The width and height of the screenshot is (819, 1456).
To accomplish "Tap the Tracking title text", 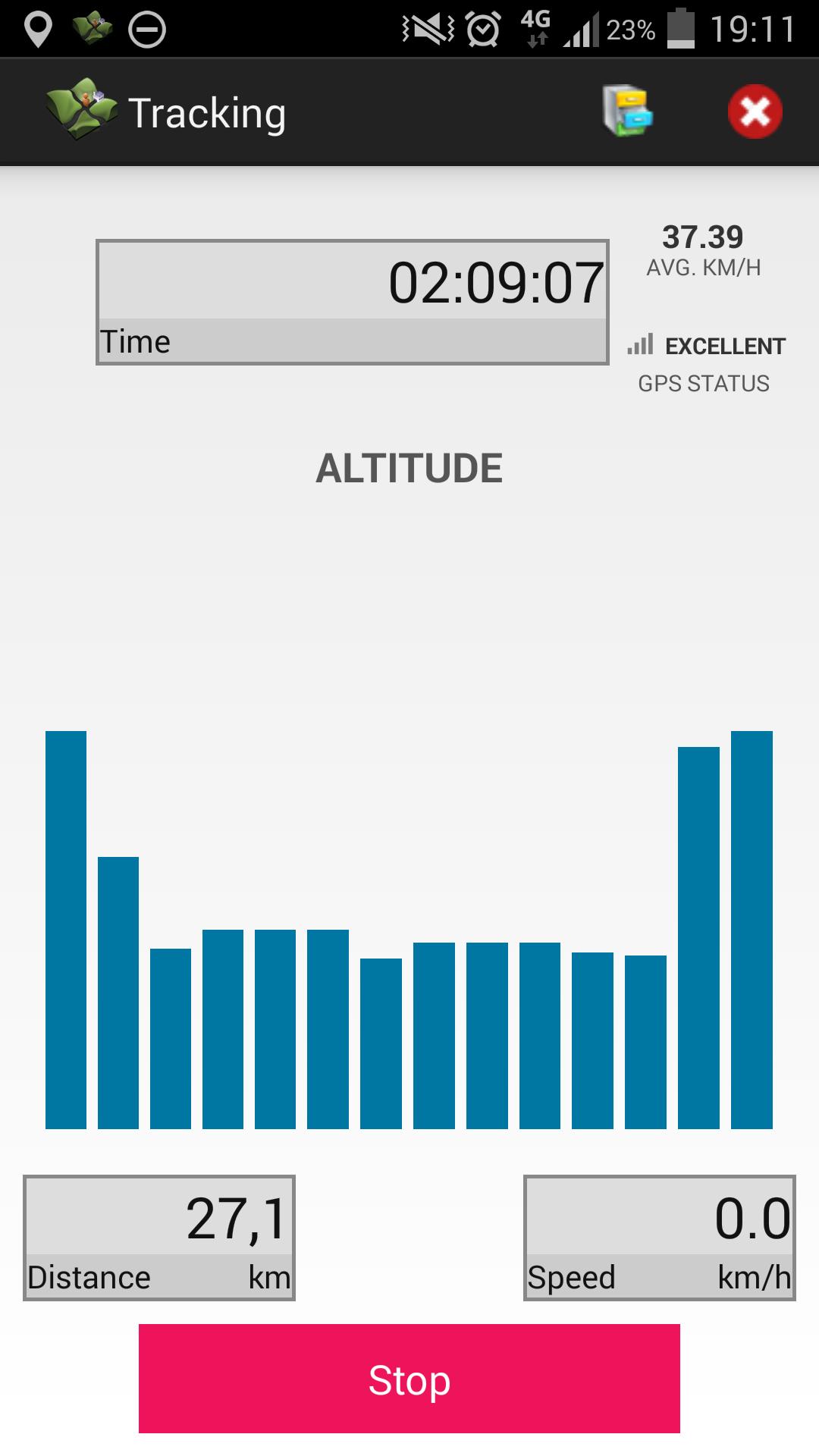I will (207, 111).
